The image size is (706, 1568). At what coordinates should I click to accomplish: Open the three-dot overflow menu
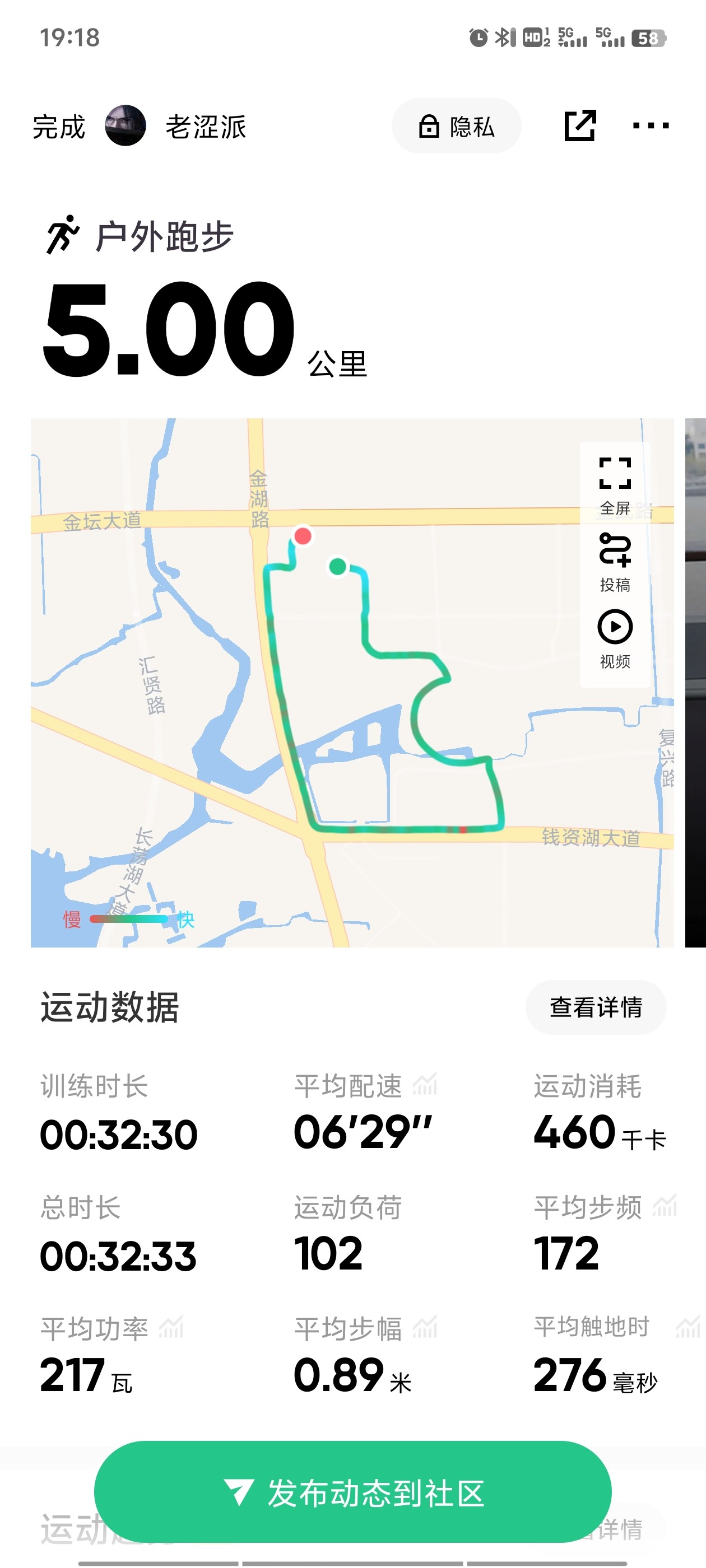[x=651, y=126]
